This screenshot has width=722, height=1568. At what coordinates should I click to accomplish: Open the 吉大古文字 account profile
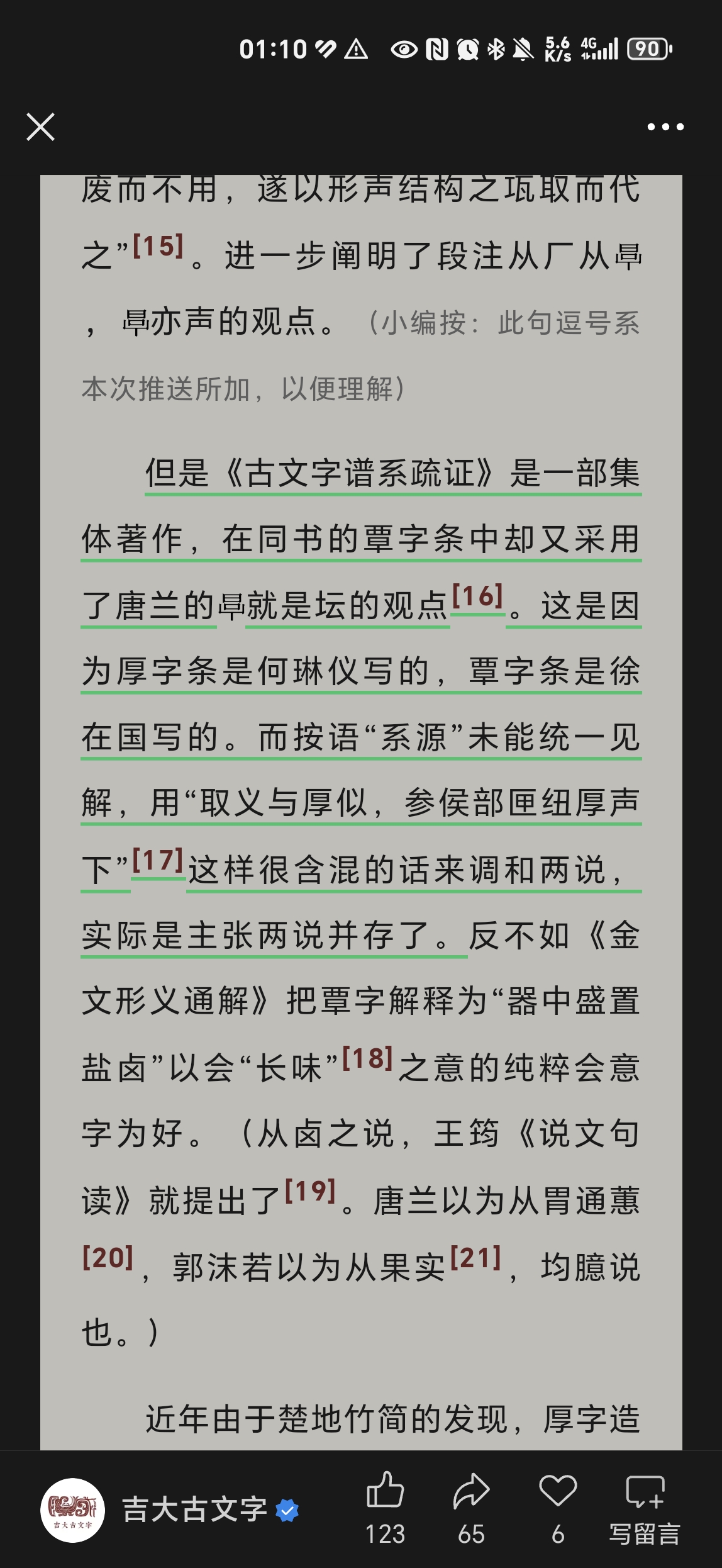195,1509
